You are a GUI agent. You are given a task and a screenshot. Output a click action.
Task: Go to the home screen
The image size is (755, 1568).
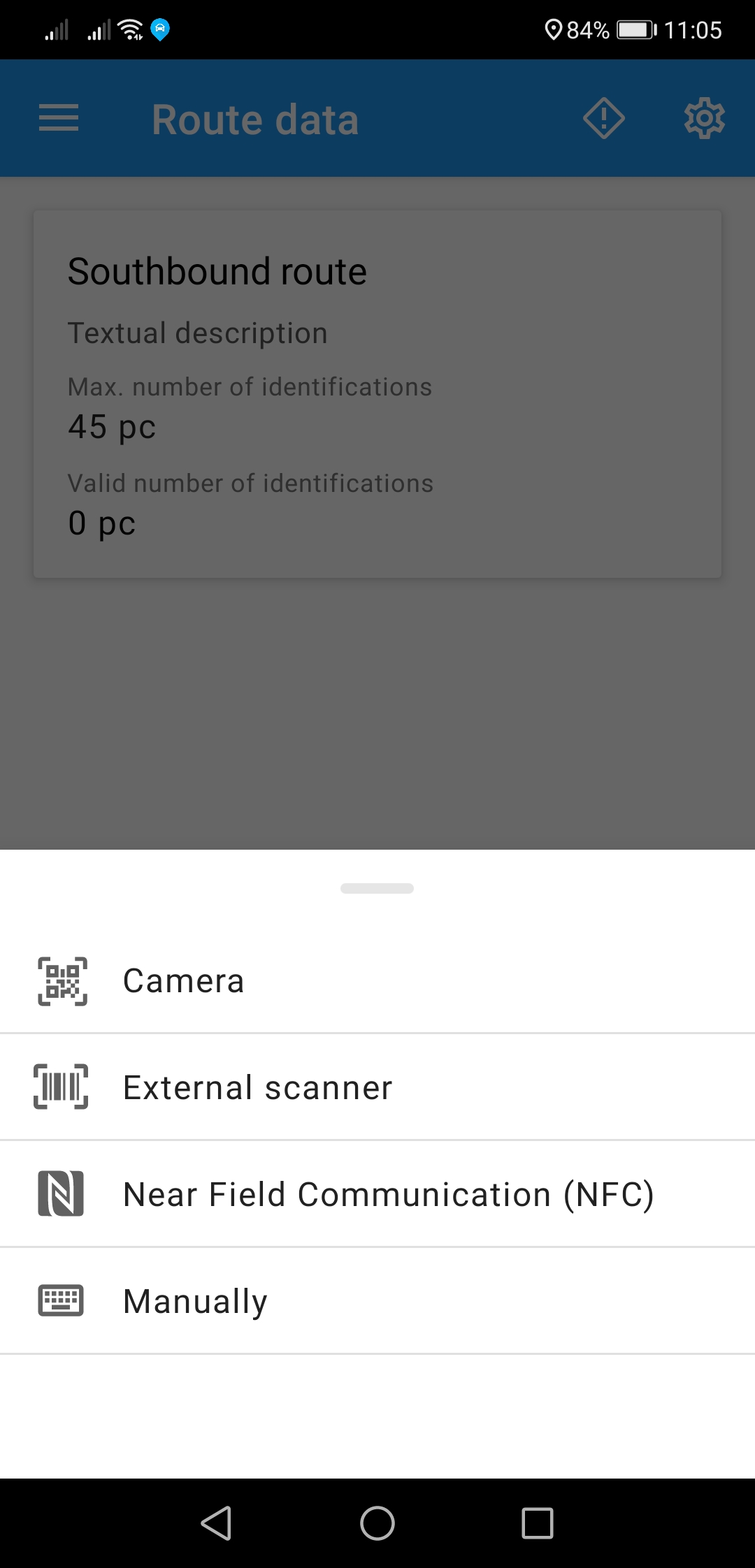coord(377,1523)
